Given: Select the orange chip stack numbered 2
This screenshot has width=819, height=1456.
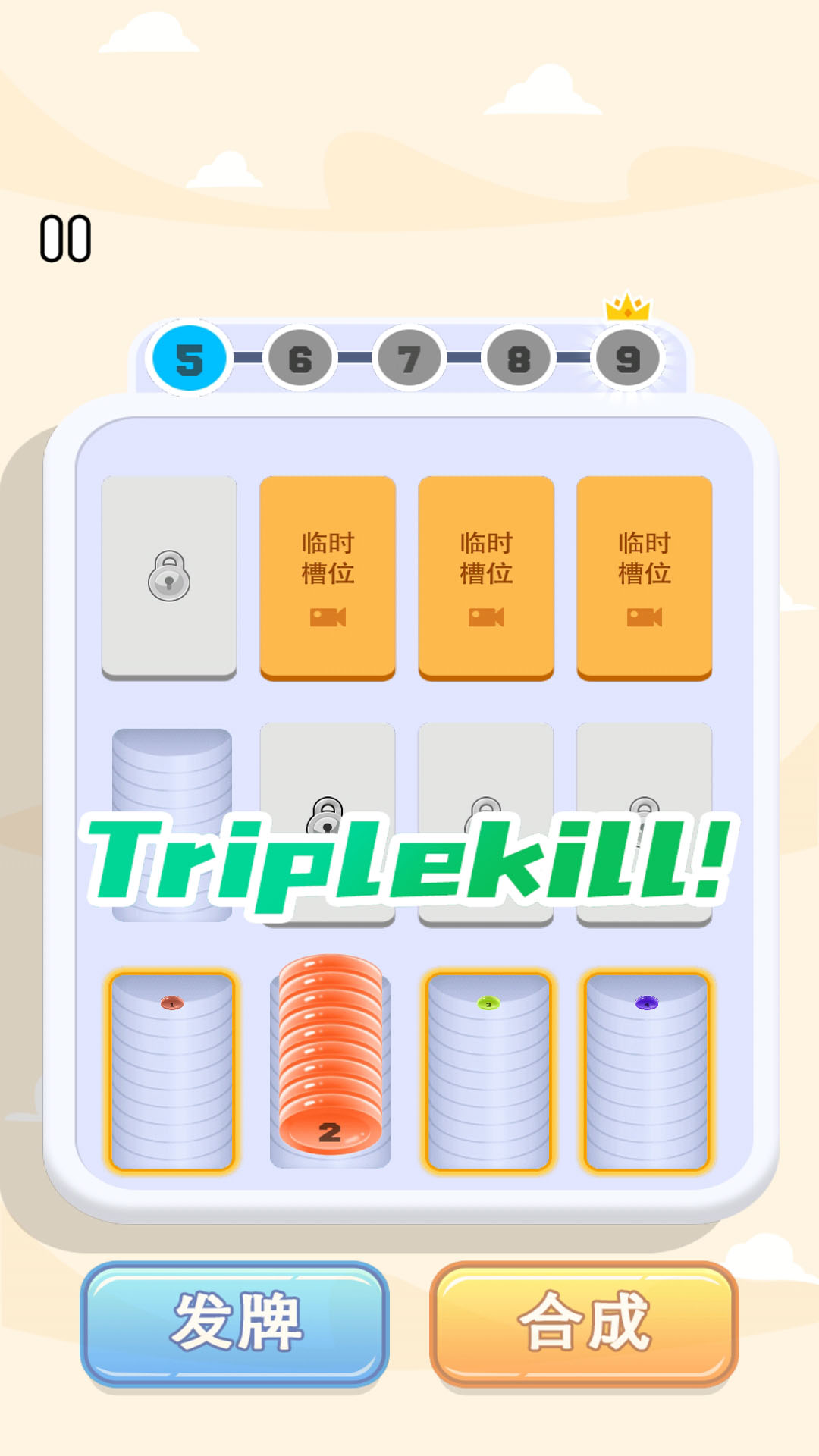Looking at the screenshot, I should pyautogui.click(x=330, y=1062).
